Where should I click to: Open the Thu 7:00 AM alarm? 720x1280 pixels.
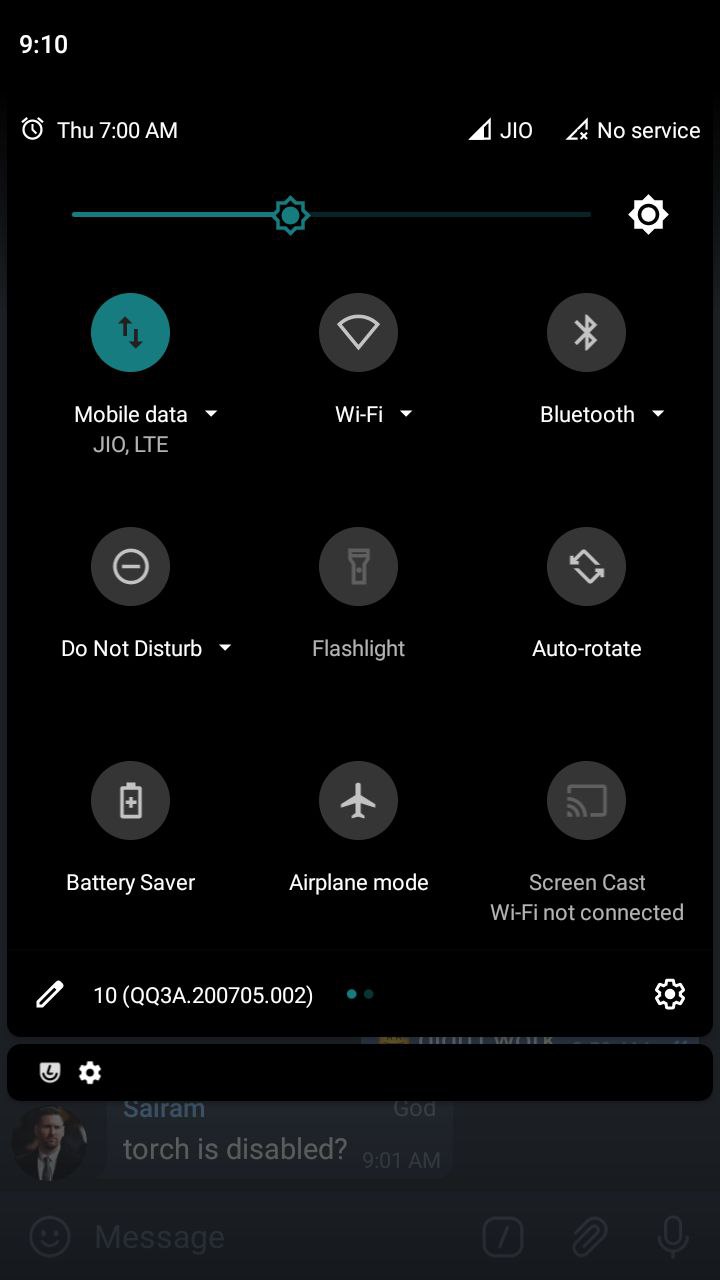tap(100, 130)
